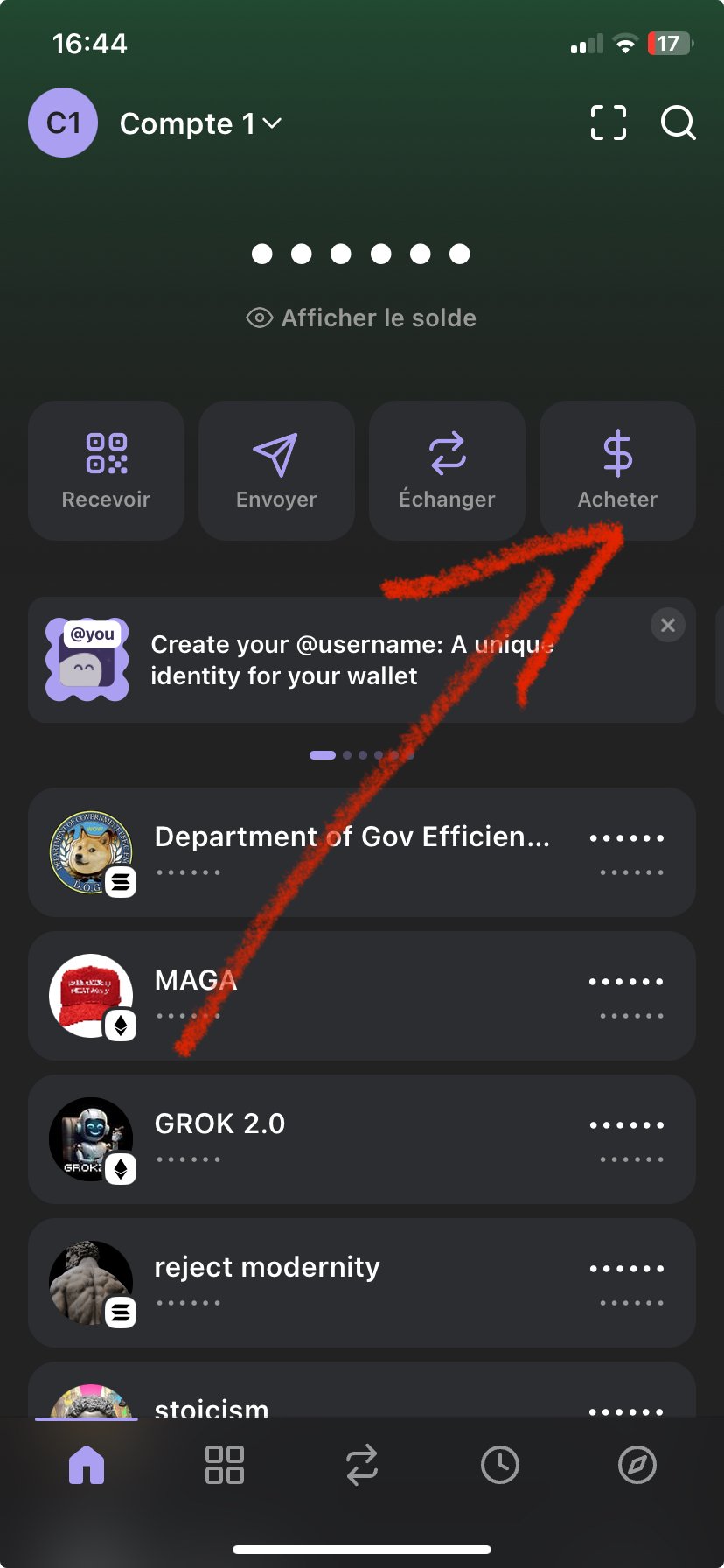The height and width of the screenshot is (1568, 724).
Task: Dismiss the @username banner
Action: 668,625
